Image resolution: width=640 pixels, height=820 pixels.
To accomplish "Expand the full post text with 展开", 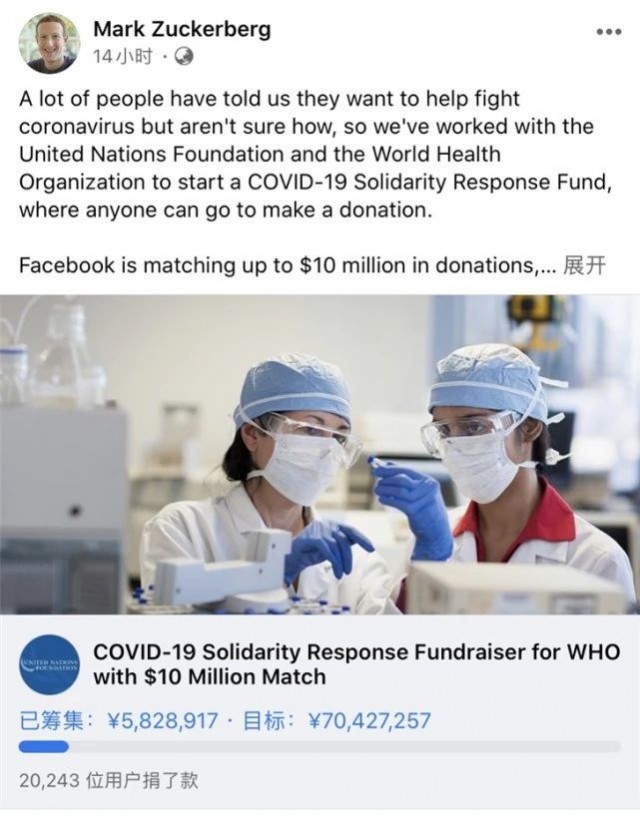I will [x=584, y=268].
